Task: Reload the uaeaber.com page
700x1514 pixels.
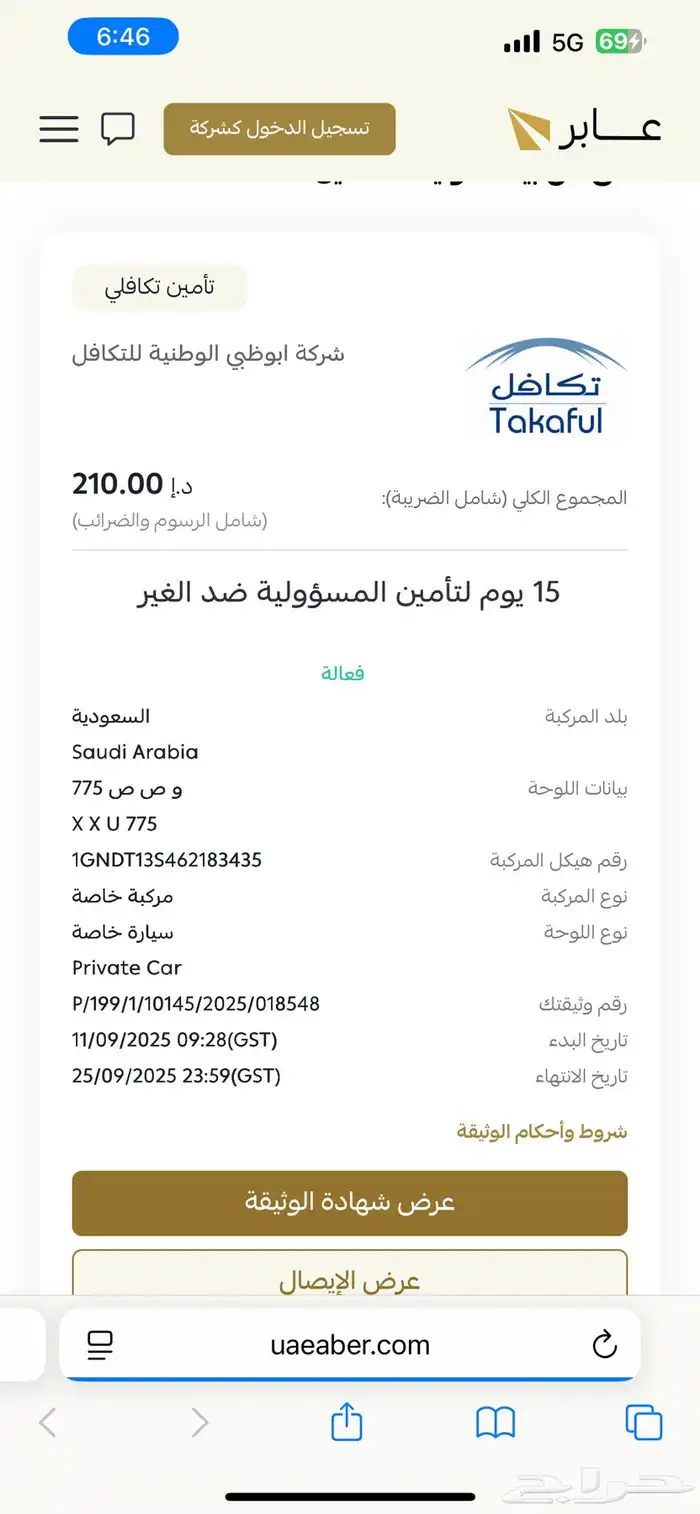Action: coord(604,1345)
